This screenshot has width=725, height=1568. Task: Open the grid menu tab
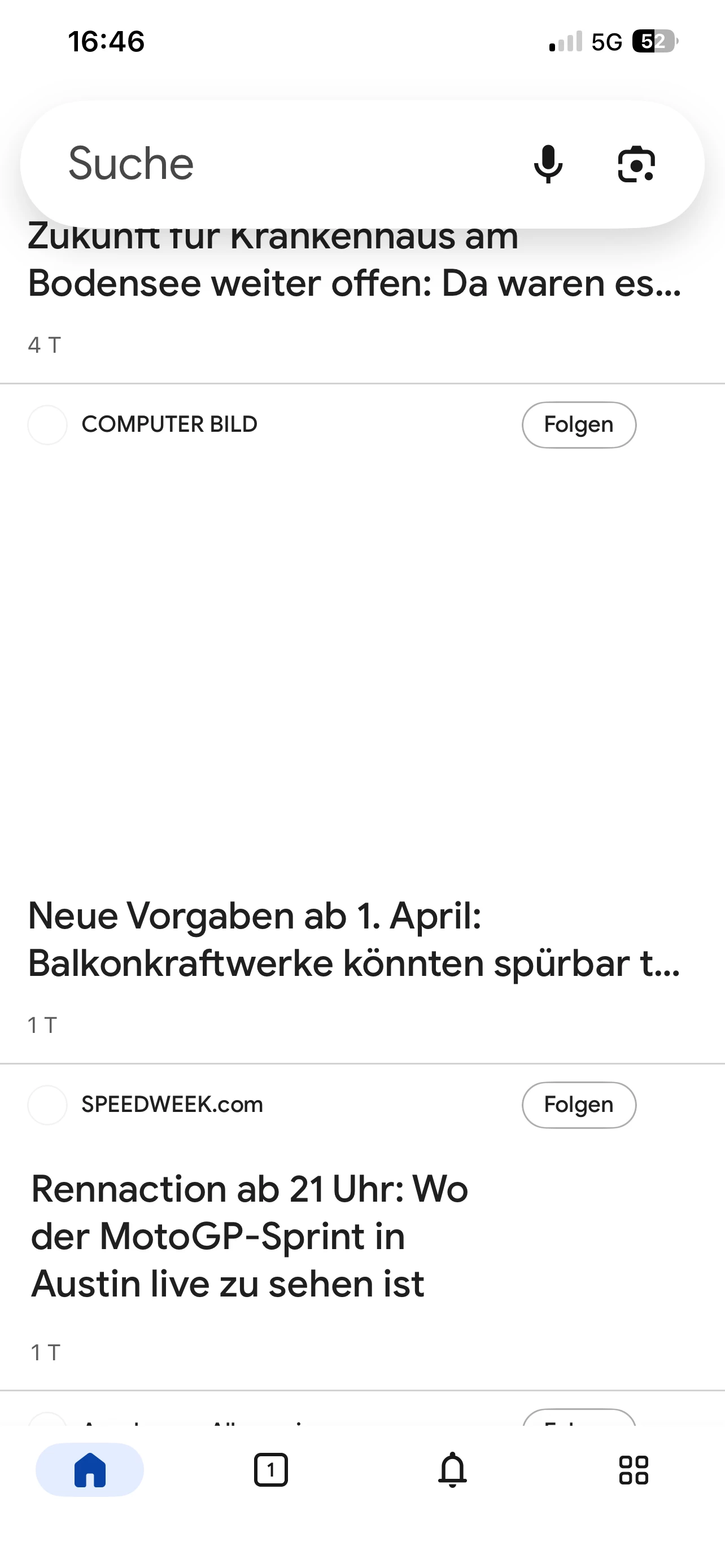click(x=633, y=1470)
